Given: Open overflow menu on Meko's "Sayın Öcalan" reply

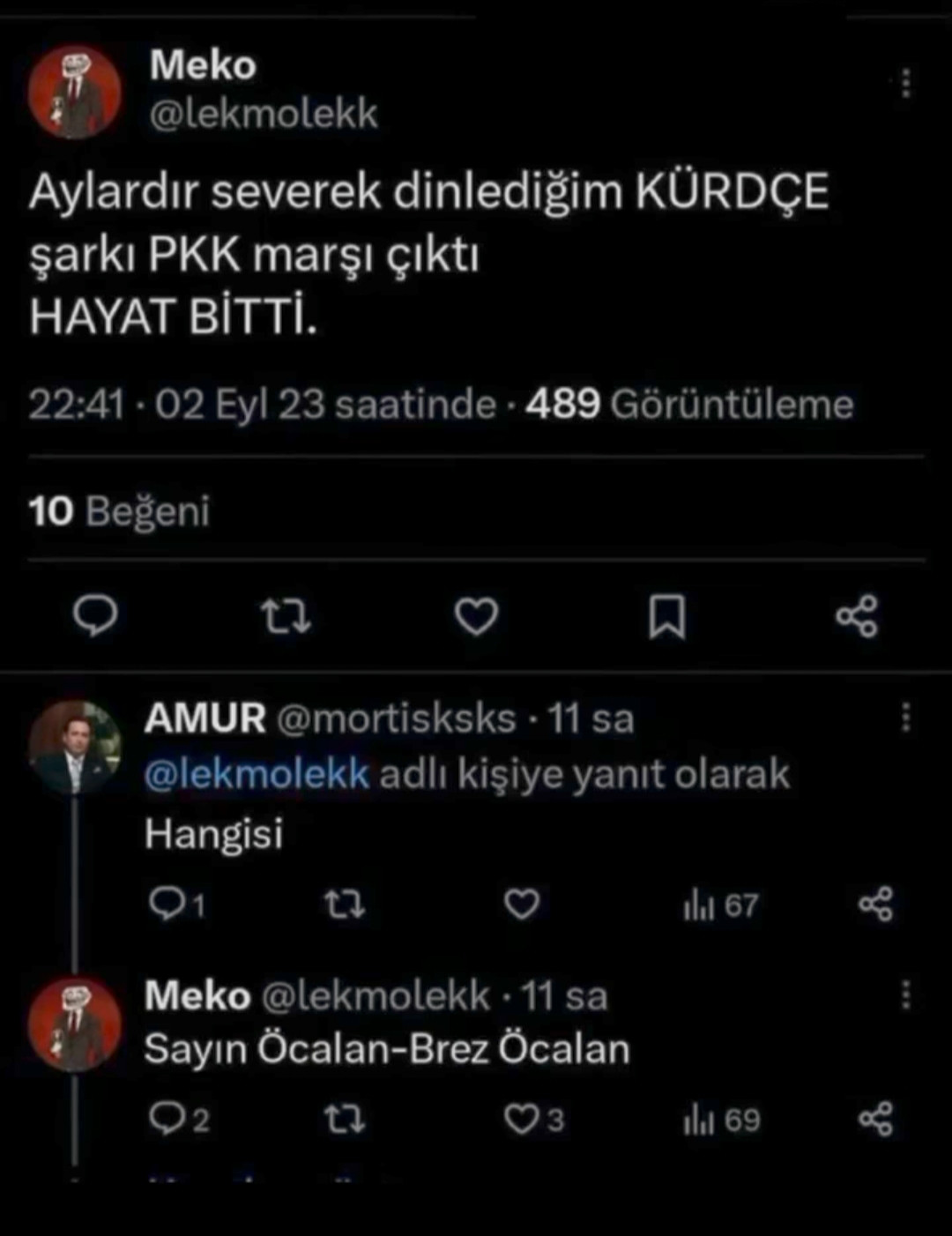Looking at the screenshot, I should tap(905, 994).
